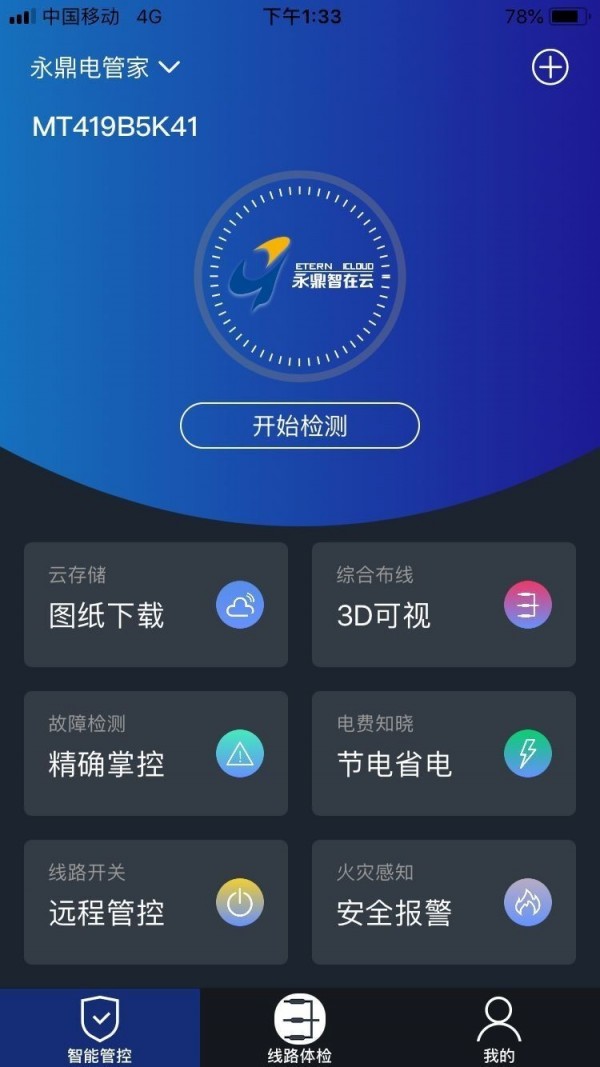Open the 精确掌控 fault detection card
Viewport: 600px width, 1067px height.
tap(156, 753)
